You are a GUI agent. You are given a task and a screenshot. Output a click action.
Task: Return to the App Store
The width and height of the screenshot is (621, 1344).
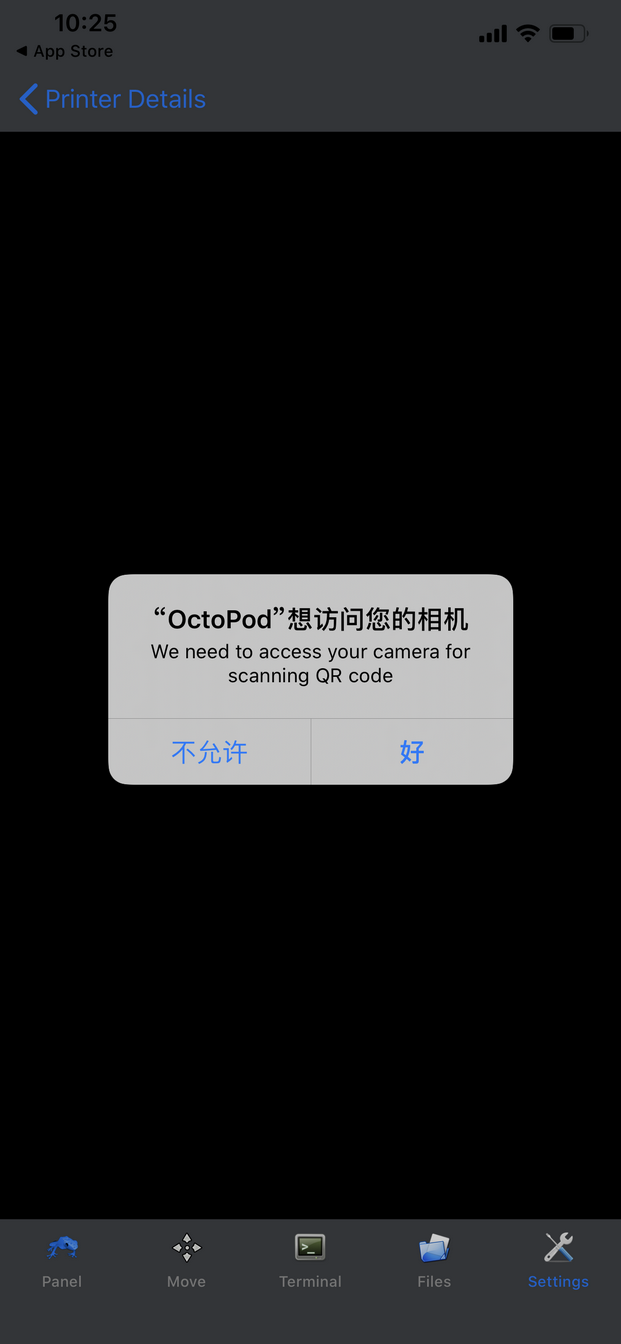[65, 51]
